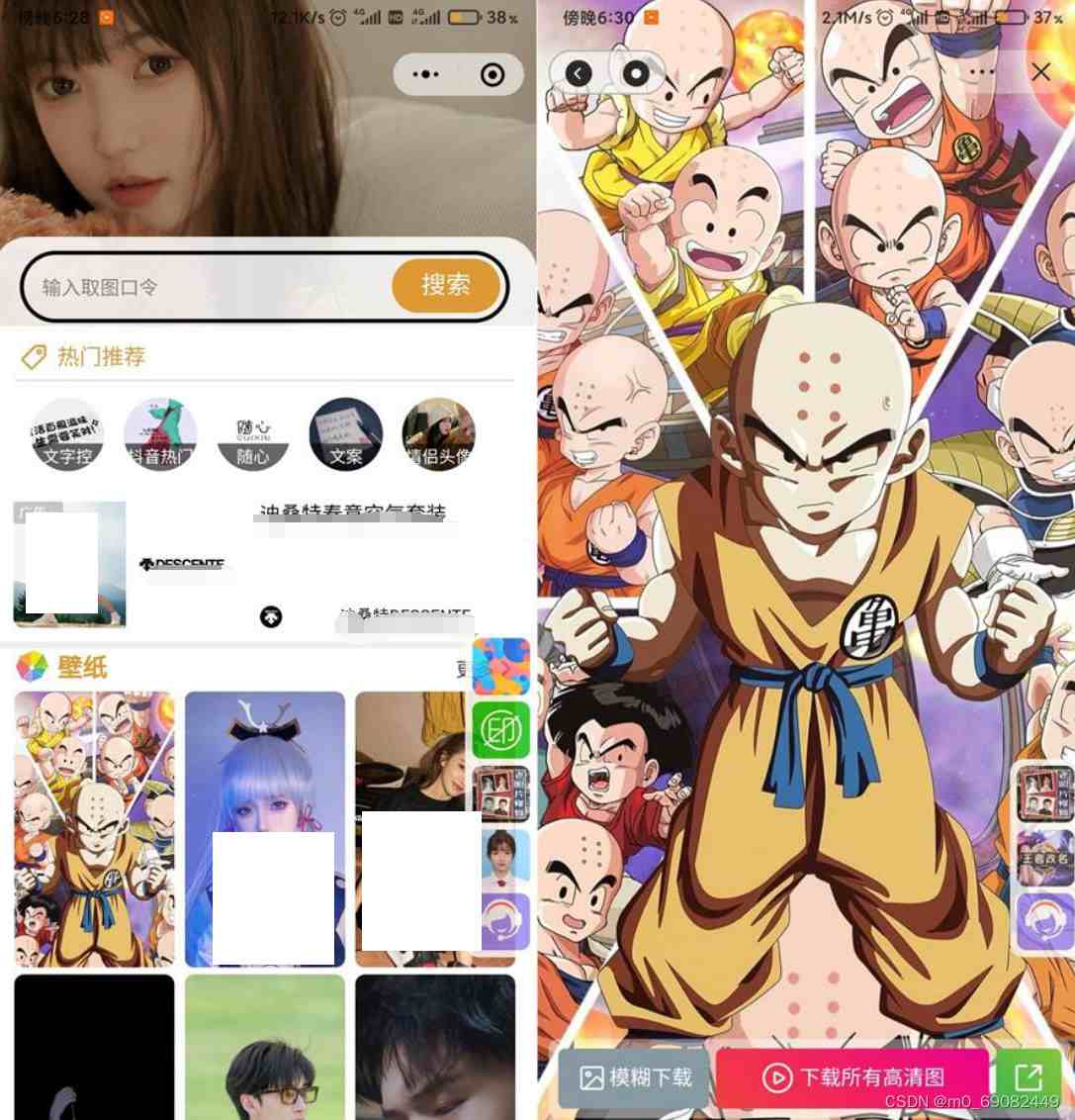Open the 文字控 category

[66, 435]
